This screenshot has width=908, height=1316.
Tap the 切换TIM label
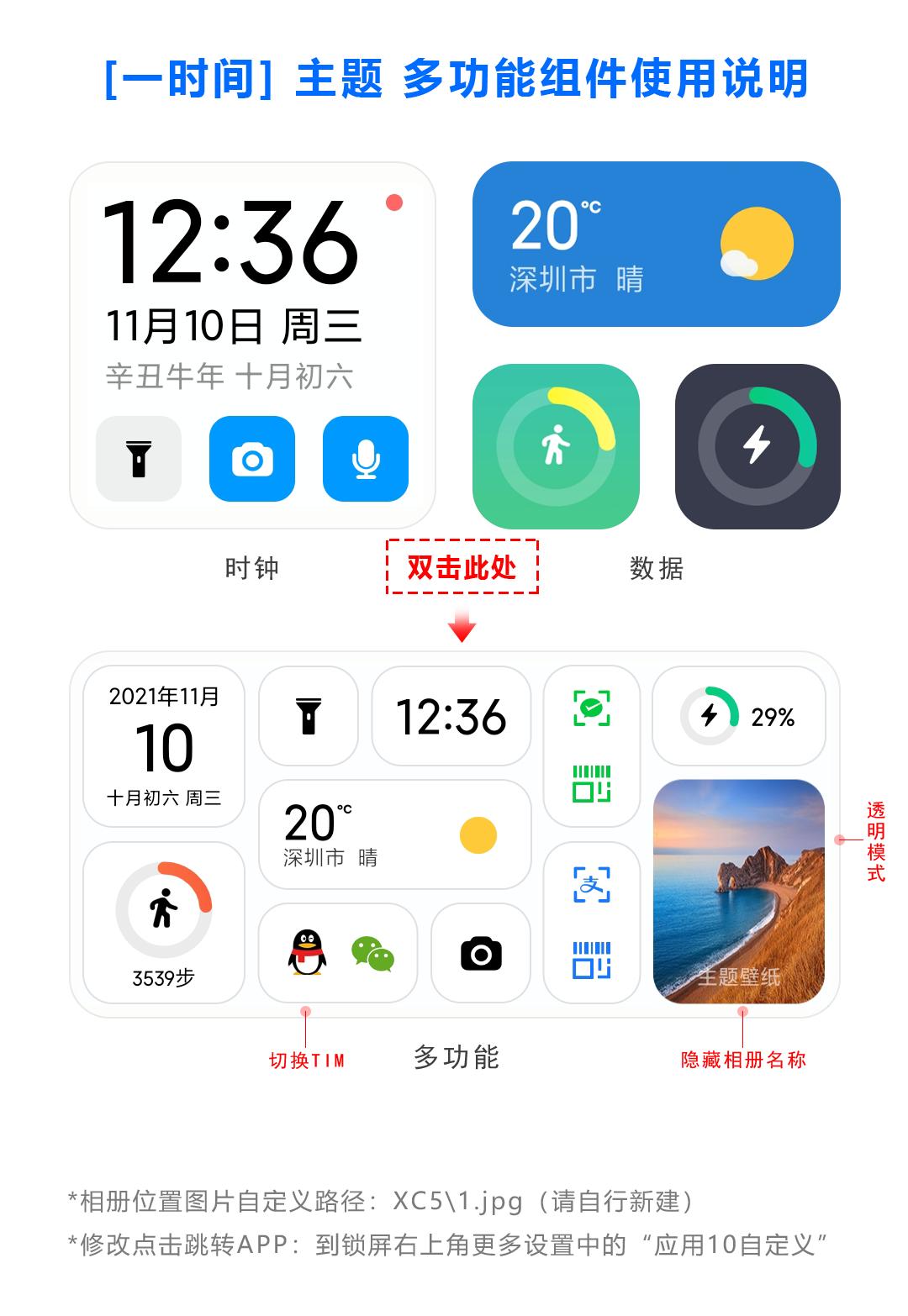[x=305, y=1061]
